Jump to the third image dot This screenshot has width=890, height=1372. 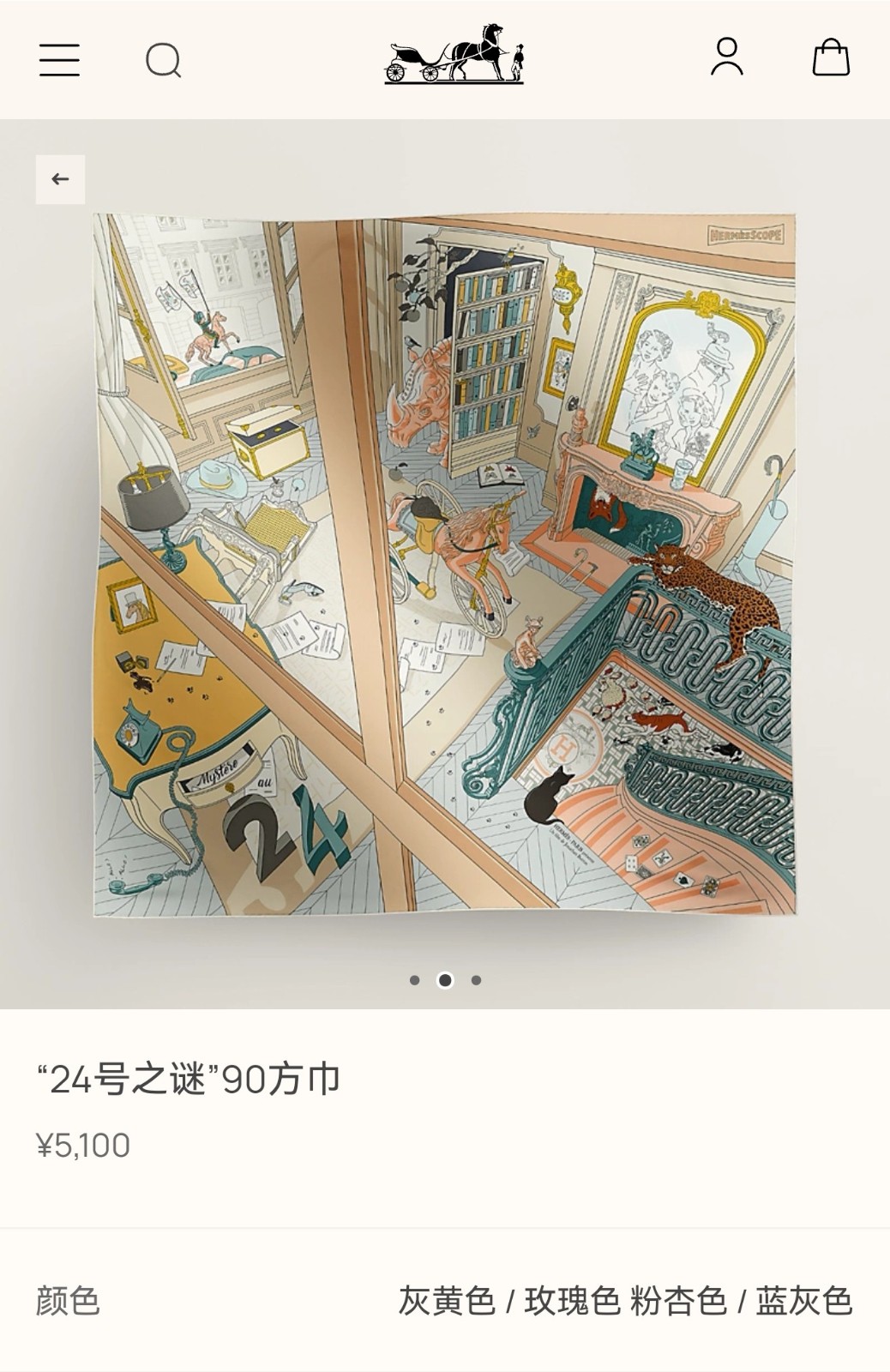pyautogui.click(x=476, y=980)
